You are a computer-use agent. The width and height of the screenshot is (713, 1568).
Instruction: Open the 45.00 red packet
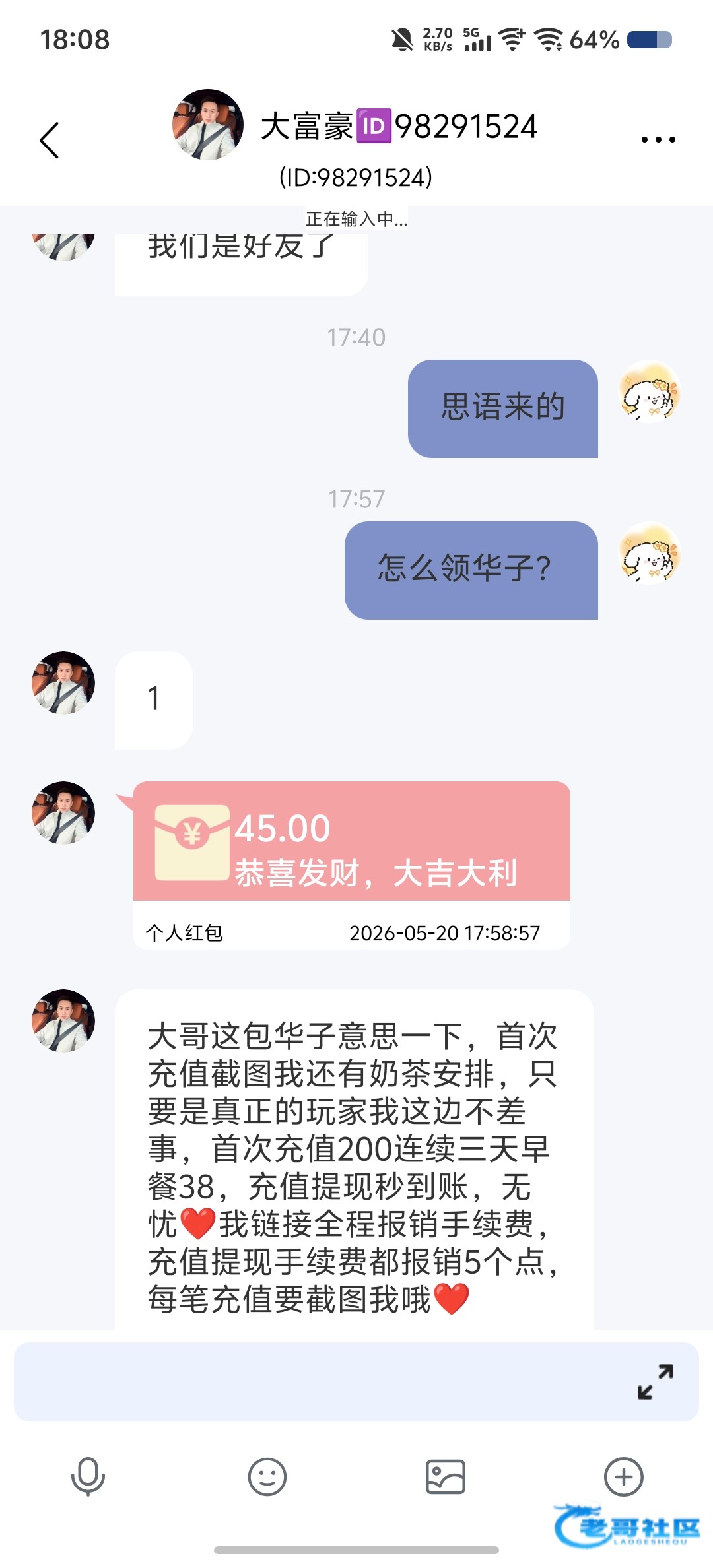point(351,865)
